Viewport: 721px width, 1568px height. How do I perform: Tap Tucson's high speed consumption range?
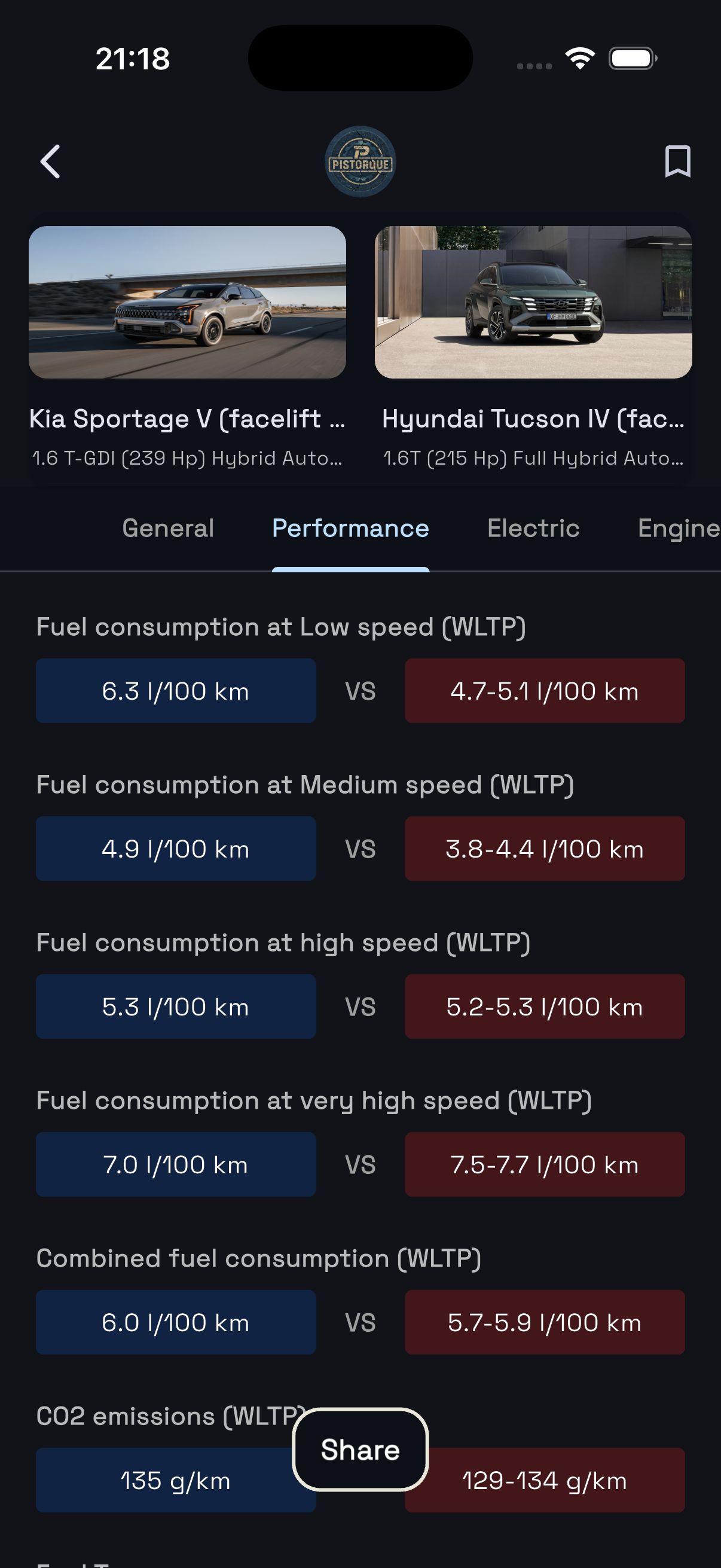click(545, 1007)
